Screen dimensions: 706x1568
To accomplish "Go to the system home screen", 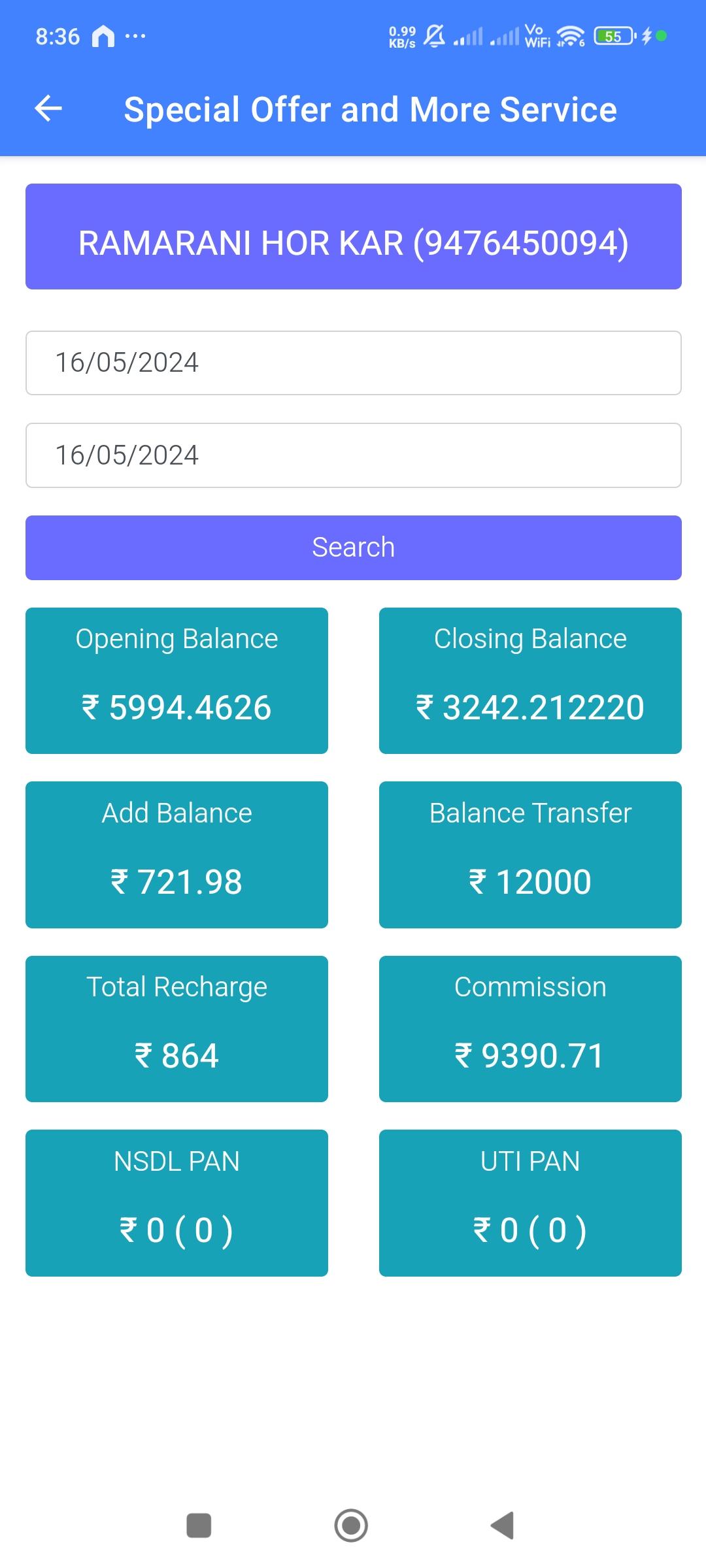I will coord(351,1526).
